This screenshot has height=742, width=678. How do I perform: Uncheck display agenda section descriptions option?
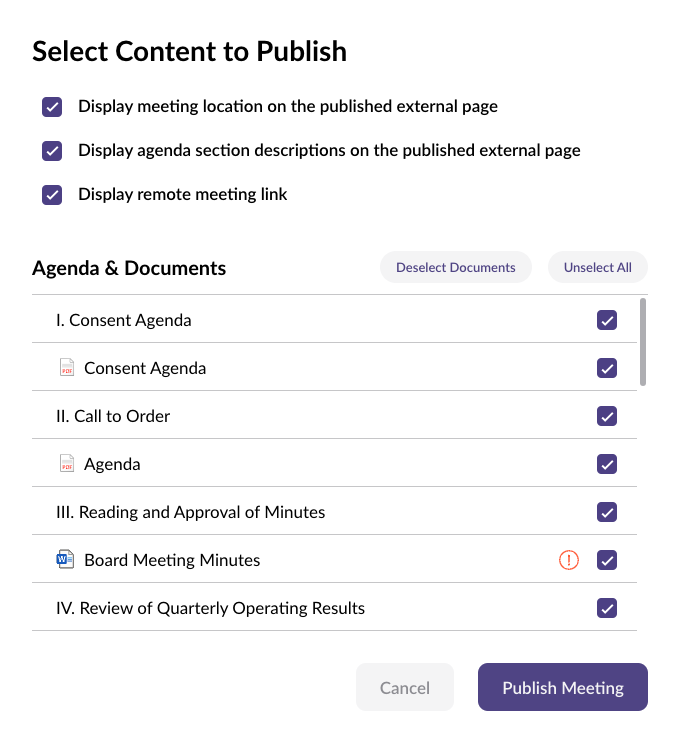click(x=52, y=151)
